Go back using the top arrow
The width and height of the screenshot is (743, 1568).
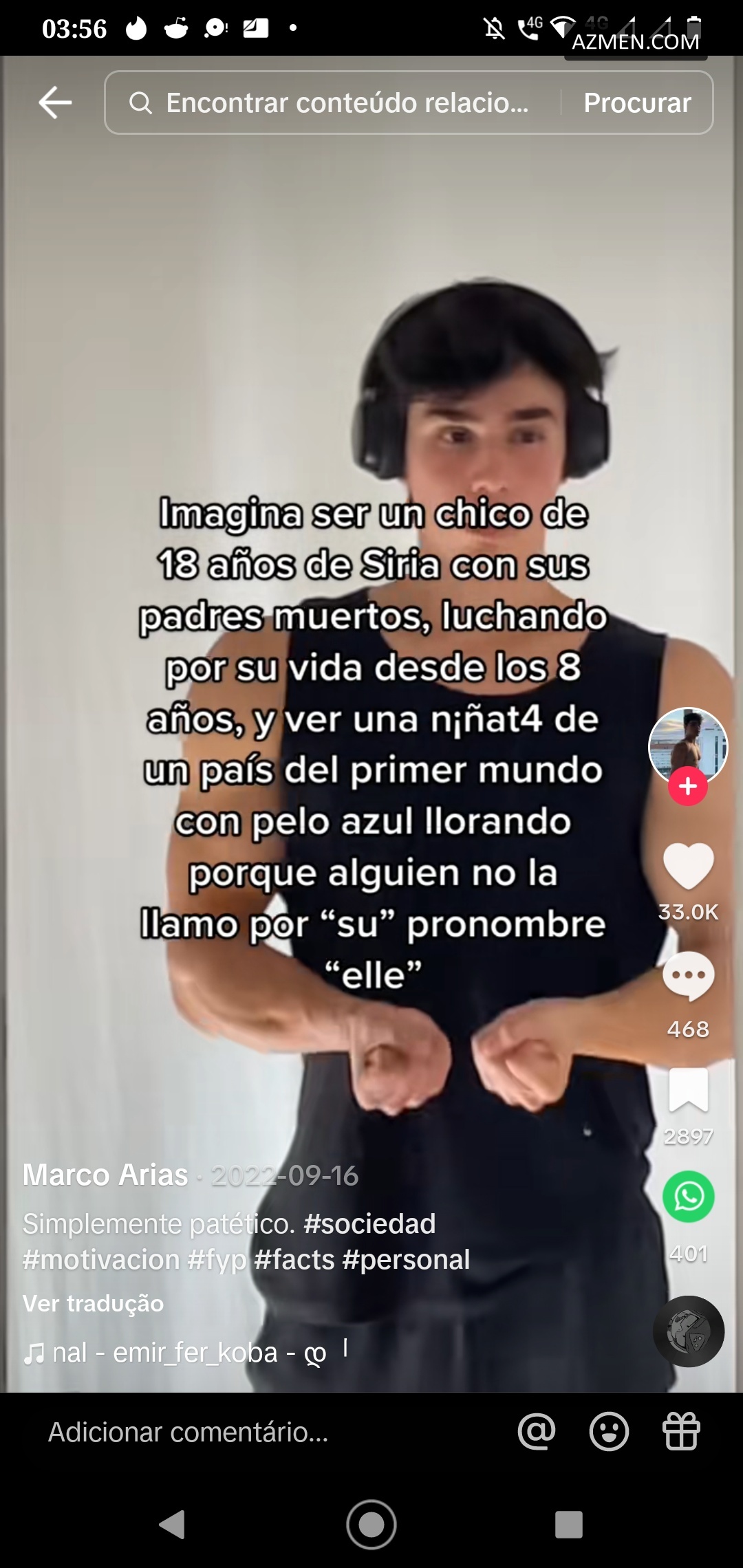coord(55,103)
